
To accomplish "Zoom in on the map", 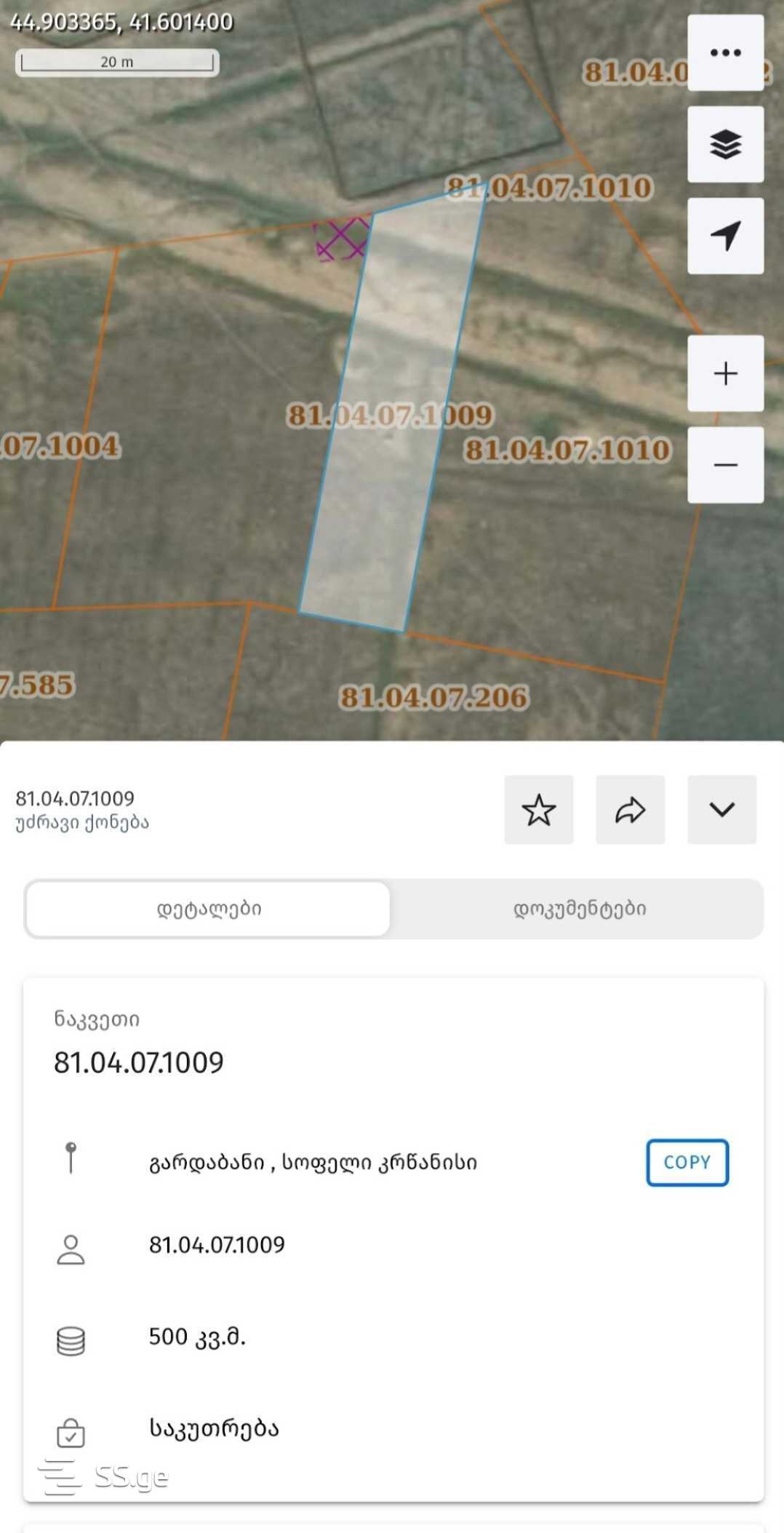I will click(725, 373).
